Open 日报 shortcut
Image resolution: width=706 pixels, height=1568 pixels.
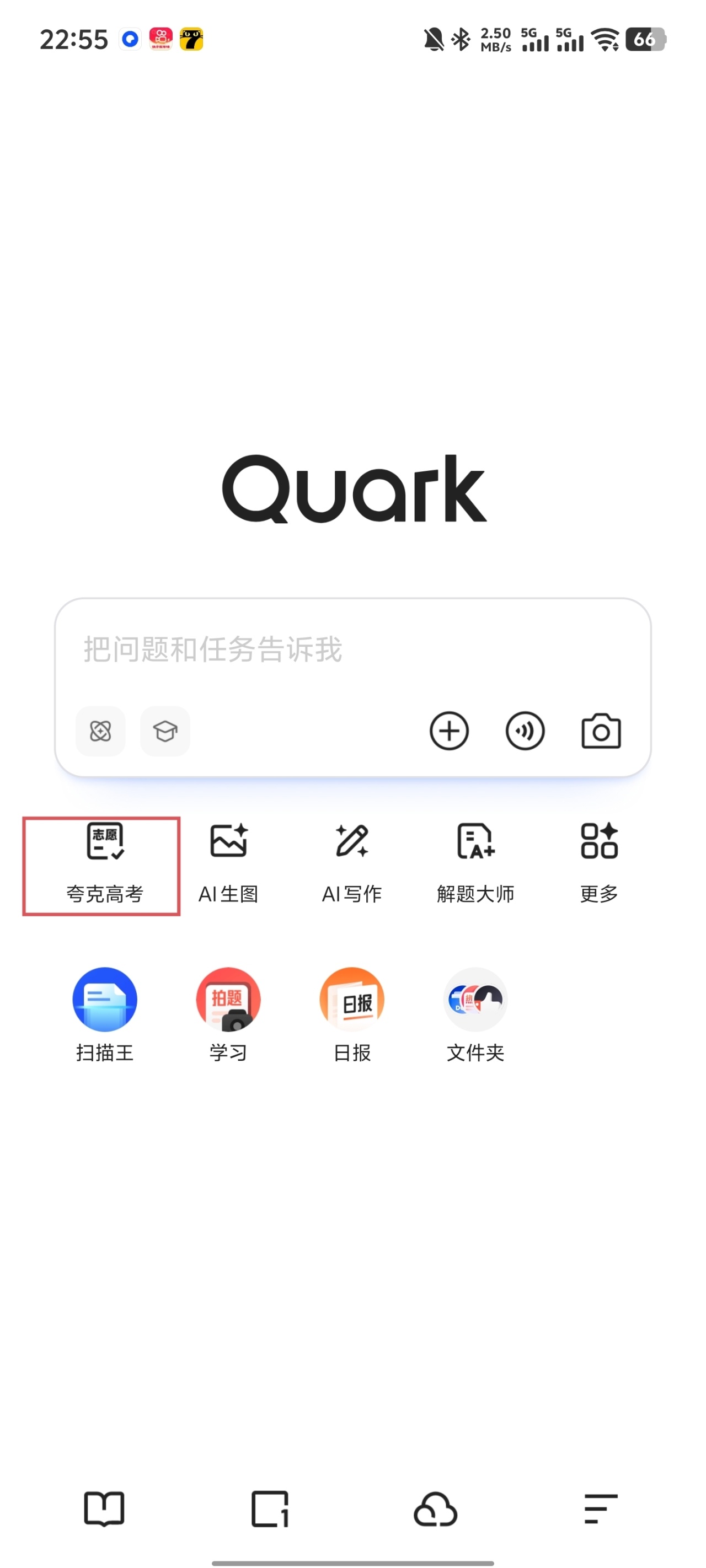352,1014
